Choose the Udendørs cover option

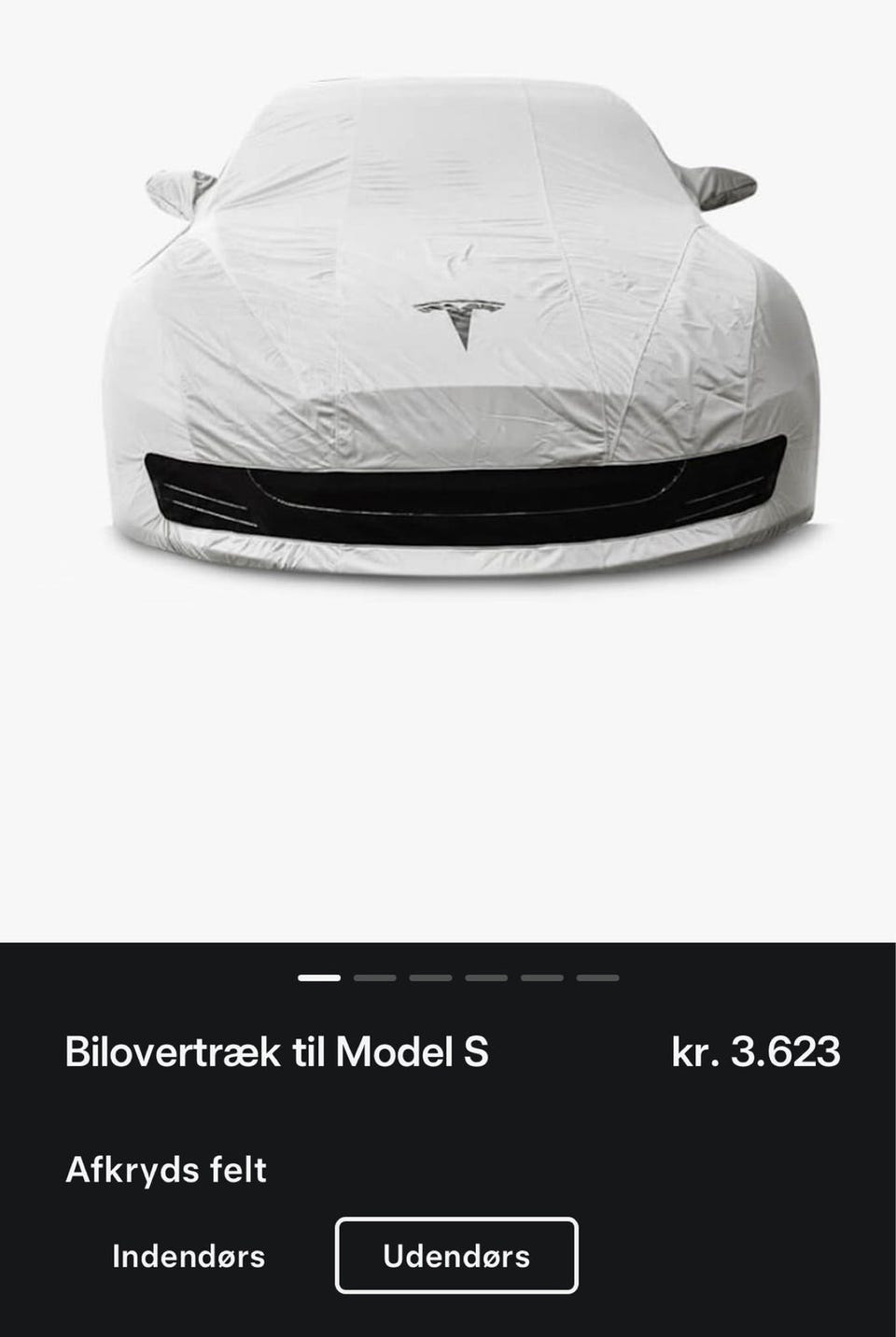(456, 1256)
